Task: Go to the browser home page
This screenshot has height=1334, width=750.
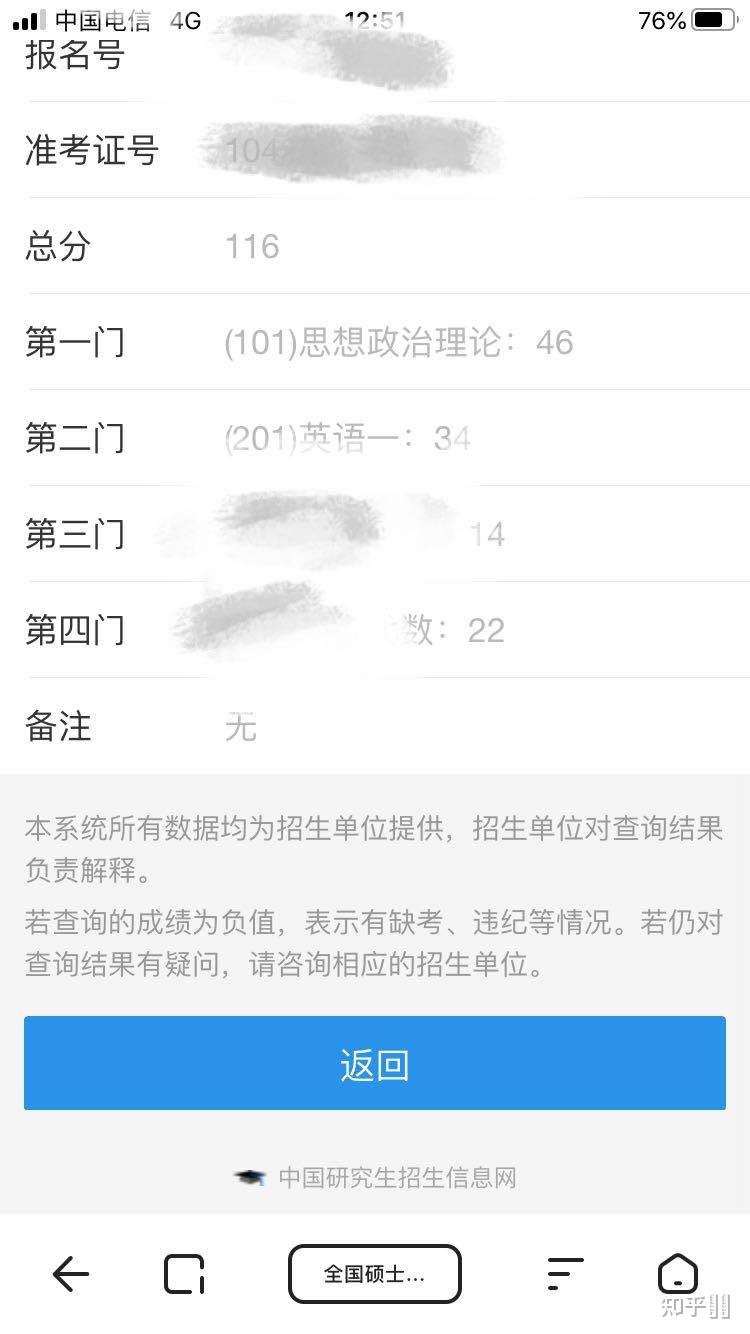Action: [x=677, y=1274]
